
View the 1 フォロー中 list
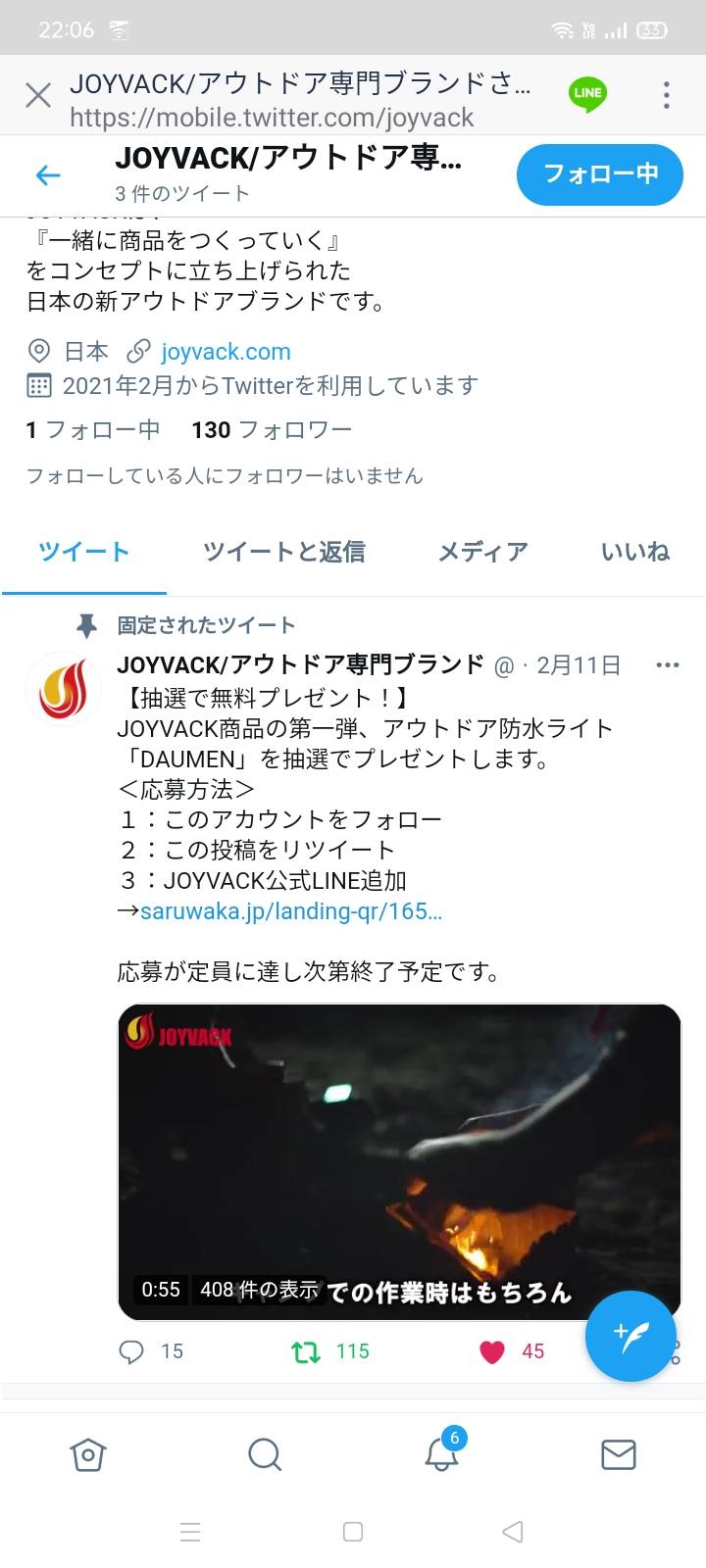click(x=93, y=429)
